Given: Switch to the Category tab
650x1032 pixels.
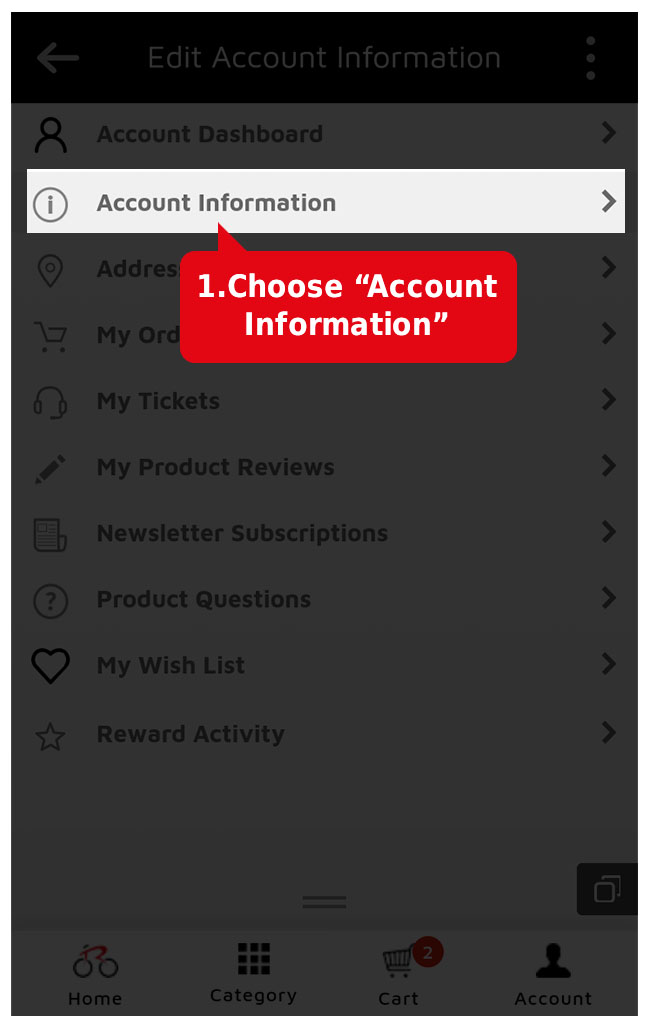Looking at the screenshot, I should [x=253, y=972].
